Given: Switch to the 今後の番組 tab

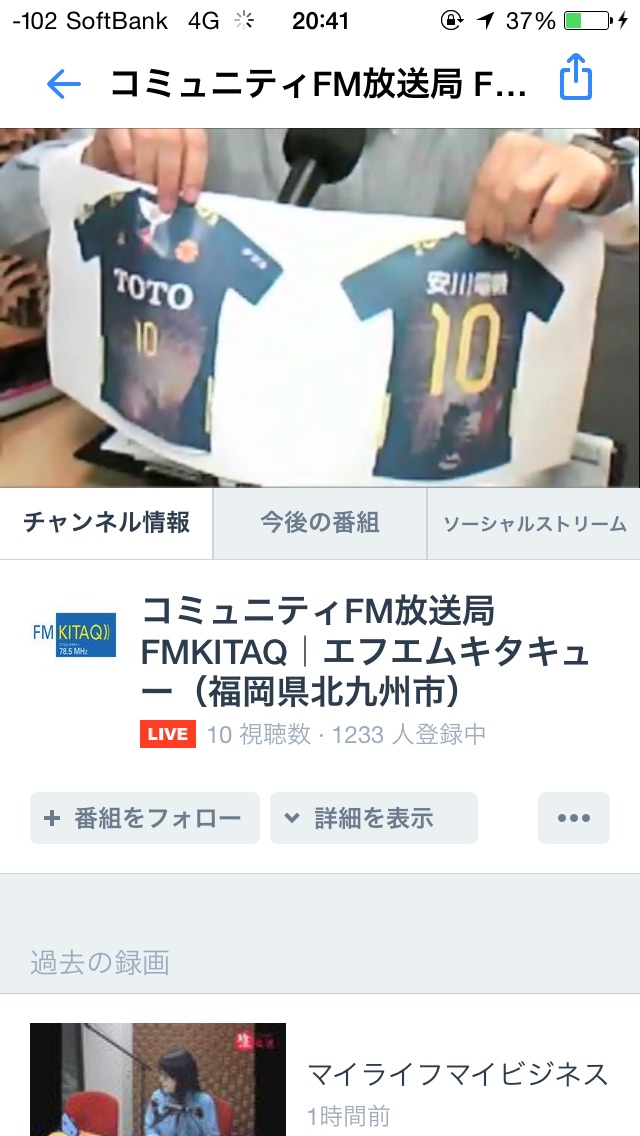Looking at the screenshot, I should [320, 523].
